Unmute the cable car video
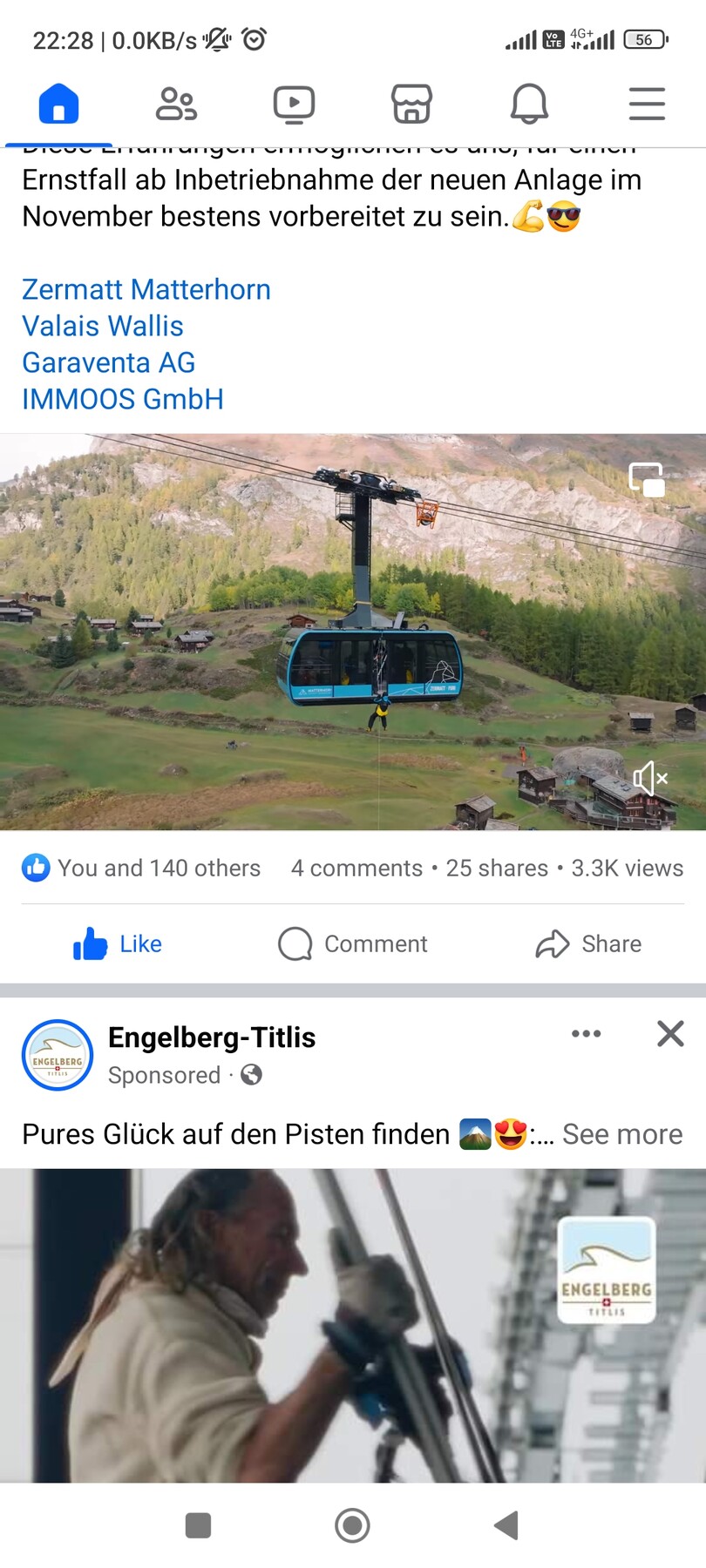 [650, 778]
